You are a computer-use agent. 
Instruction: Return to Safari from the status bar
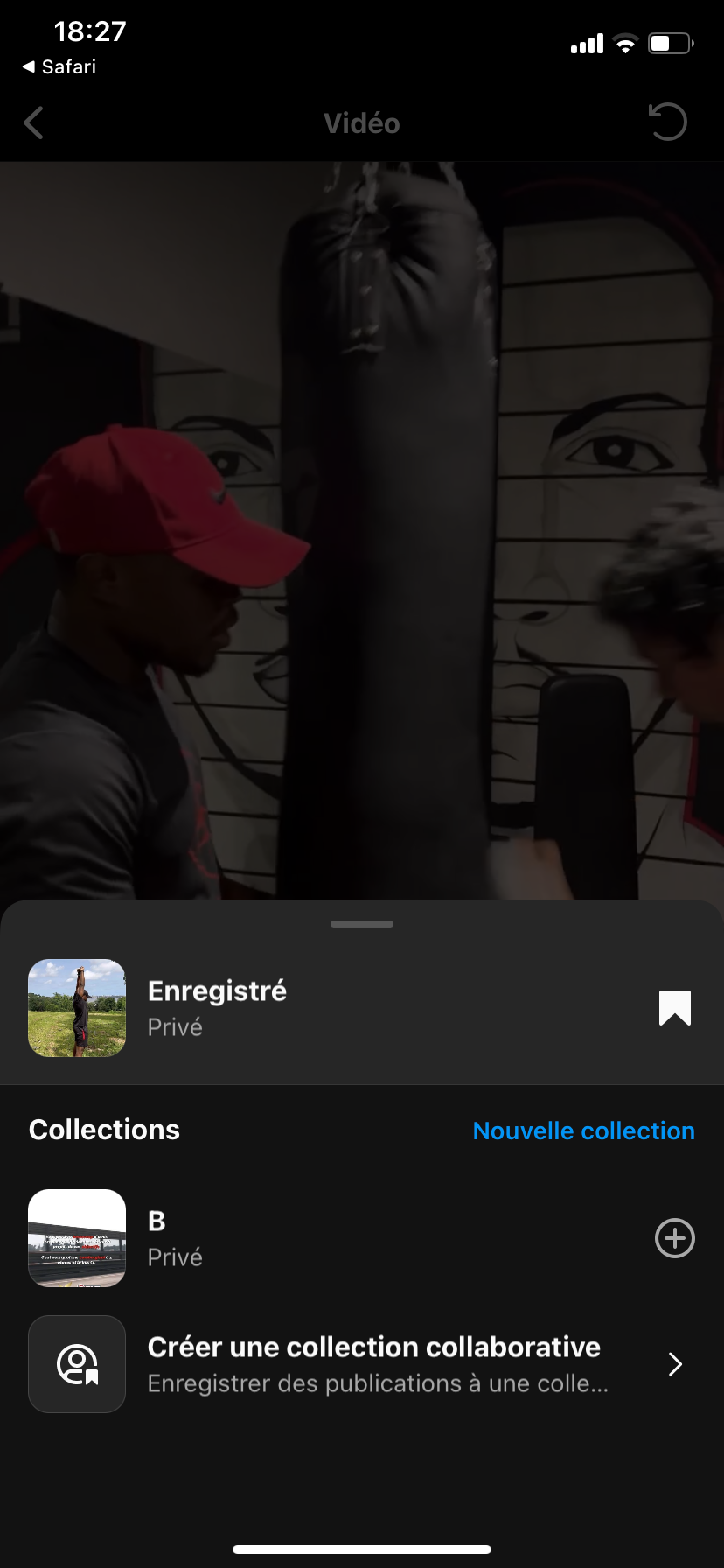coord(59,67)
